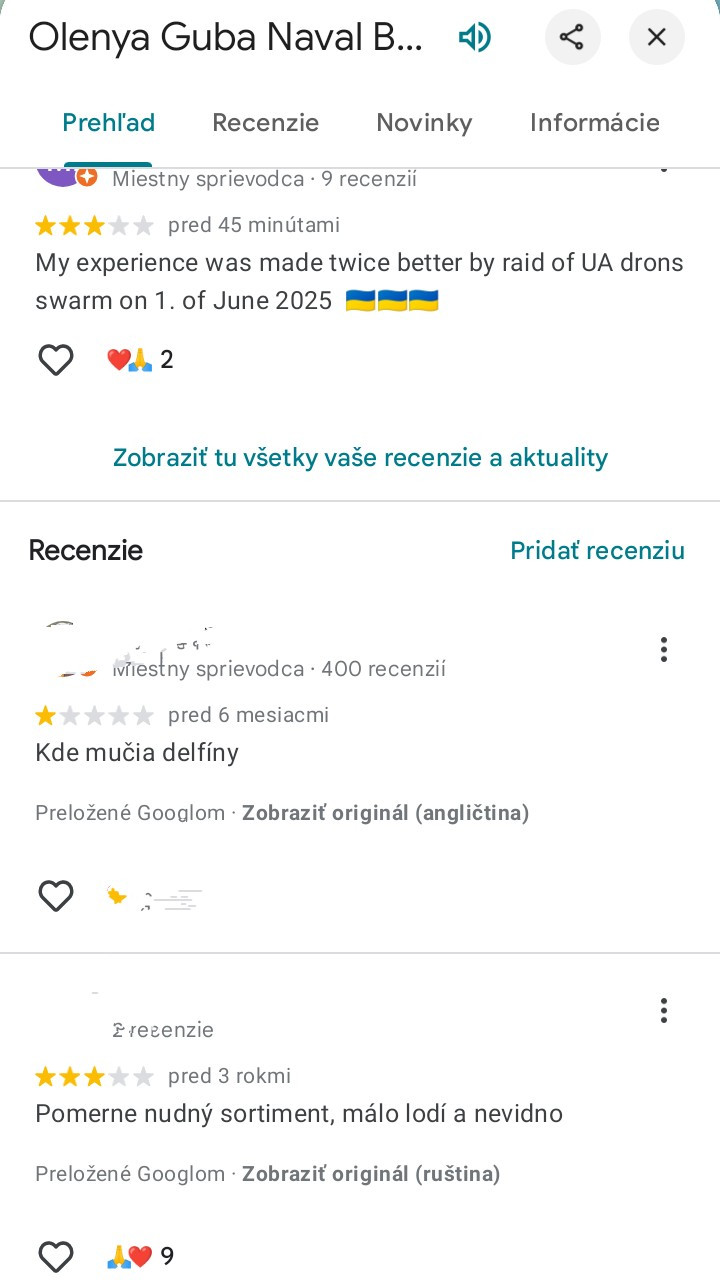Open the Novinky tab
Screen dimensions: 720x1283
coord(424,123)
